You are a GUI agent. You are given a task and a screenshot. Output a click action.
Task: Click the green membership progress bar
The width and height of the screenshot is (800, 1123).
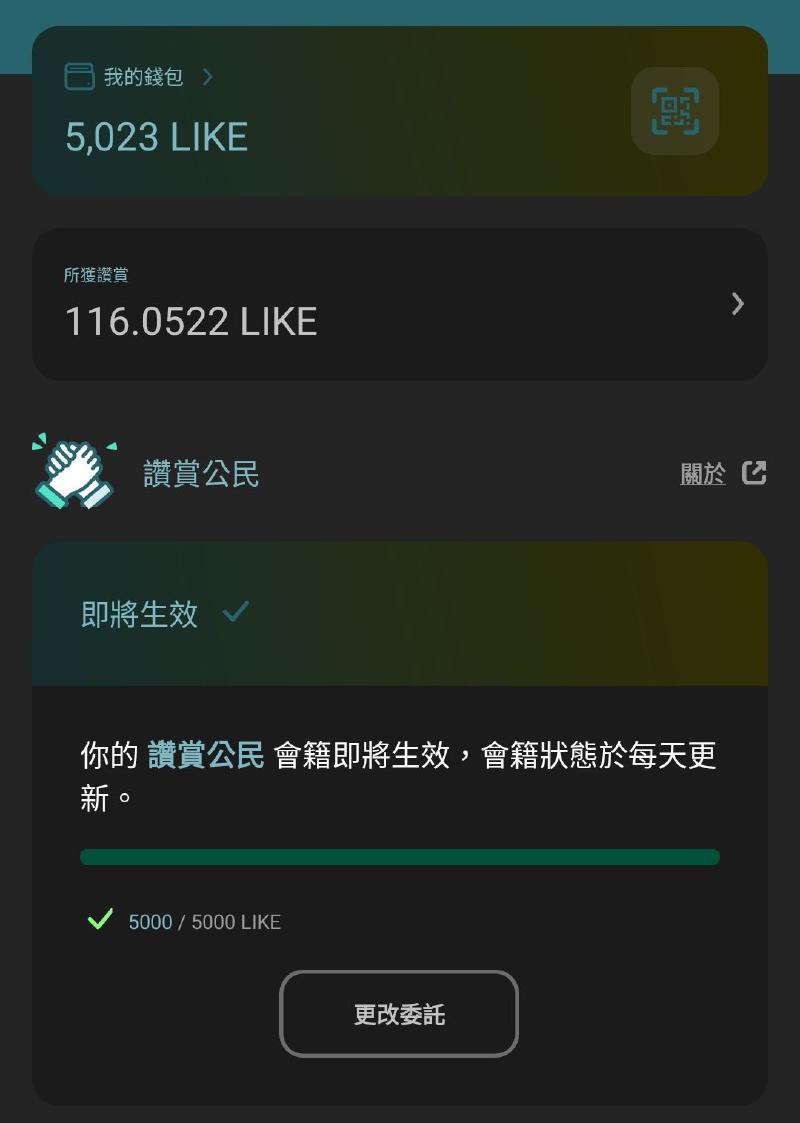400,857
